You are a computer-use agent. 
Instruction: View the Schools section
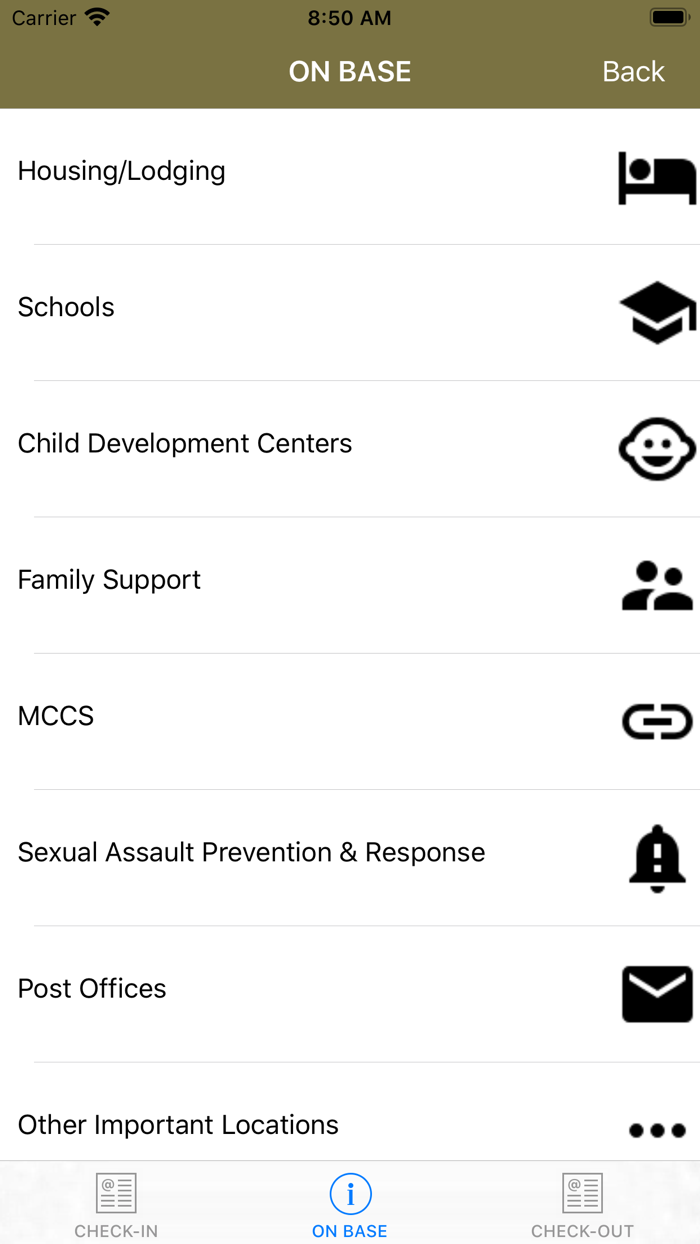pos(66,307)
